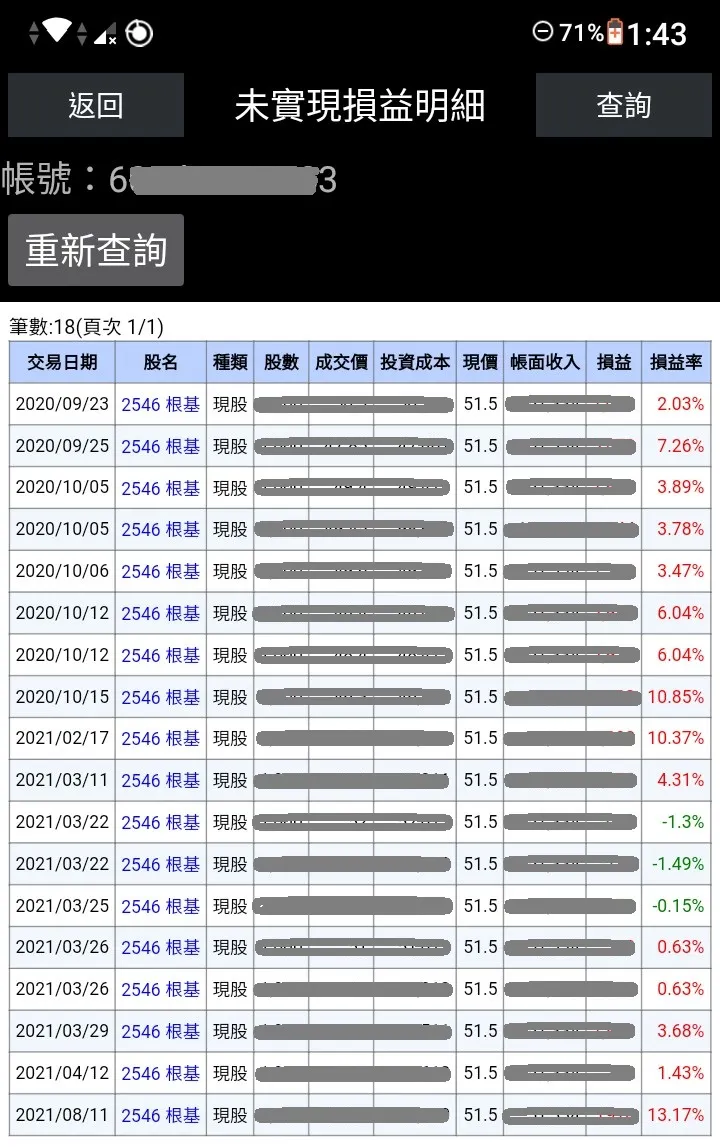The image size is (720, 1147).
Task: Select 2546 根基 link dated 2020/10/06
Action: coord(160,571)
